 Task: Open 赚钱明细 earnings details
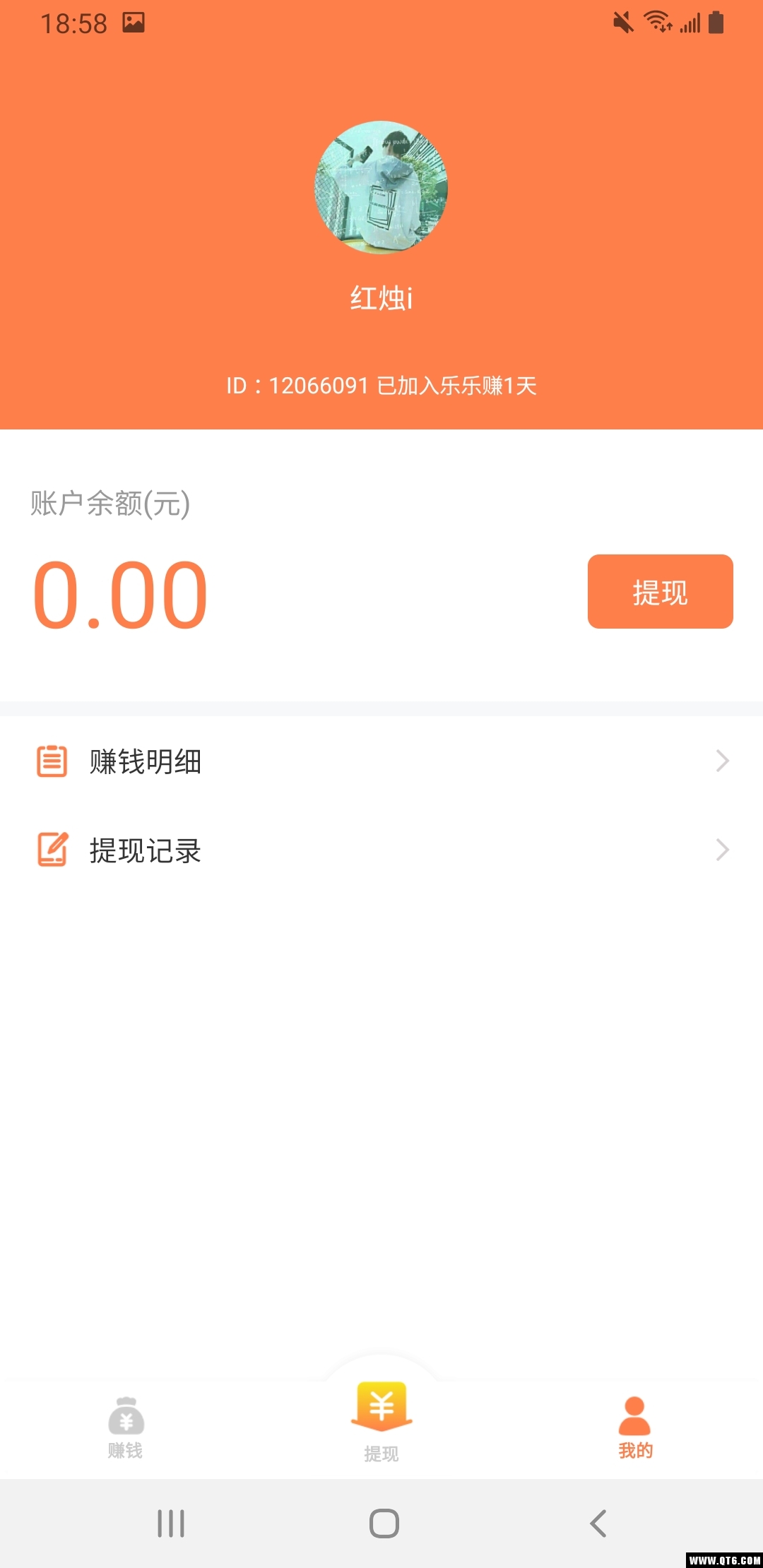click(381, 761)
